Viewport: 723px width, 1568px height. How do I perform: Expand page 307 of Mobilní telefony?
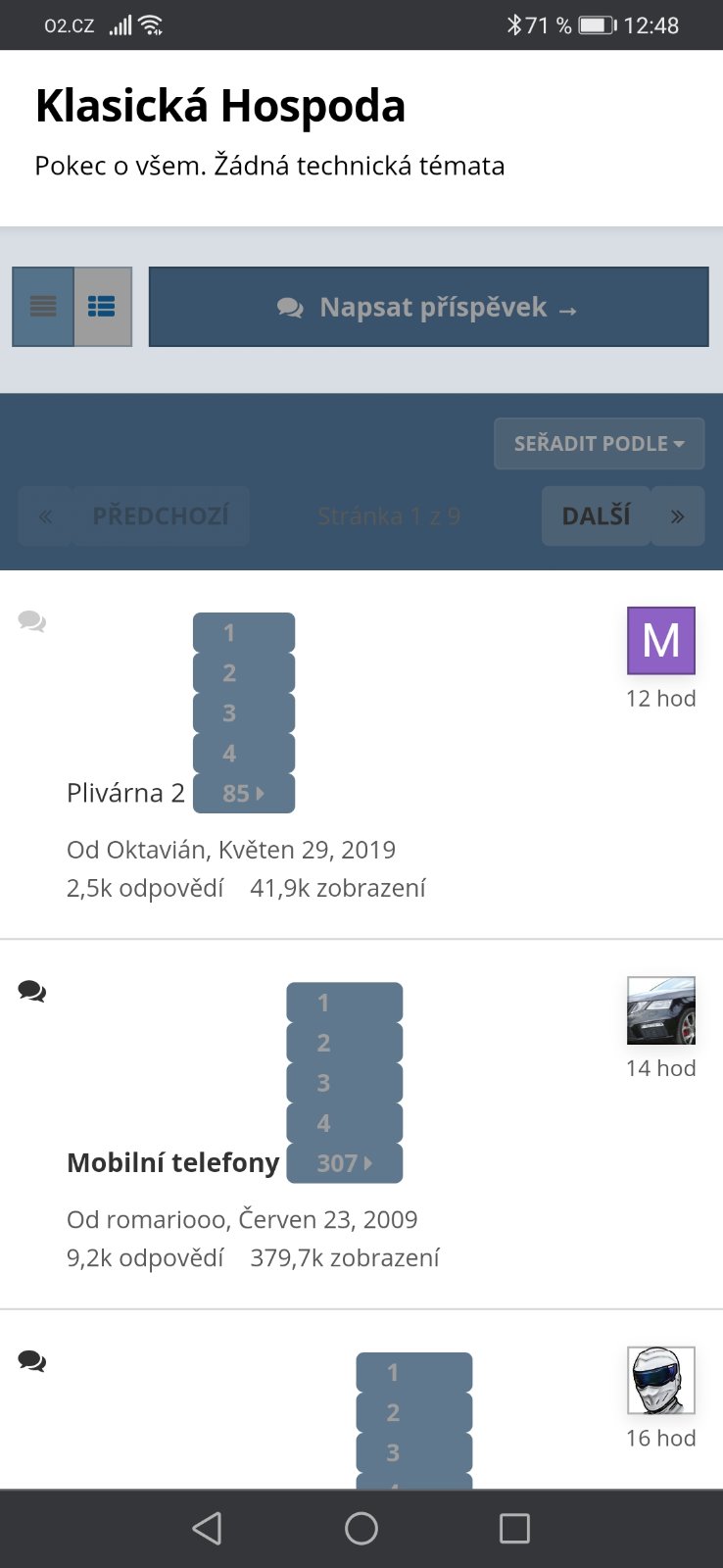tap(344, 1162)
